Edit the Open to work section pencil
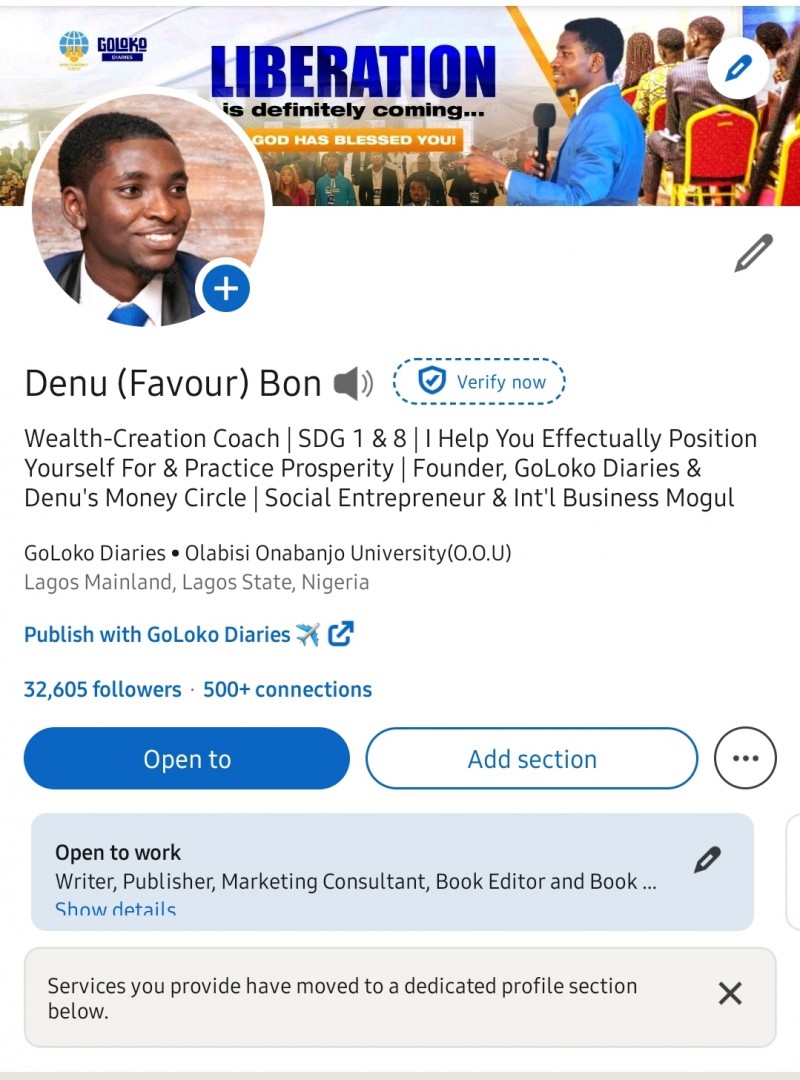Viewport: 800px width, 1080px height. click(708, 858)
